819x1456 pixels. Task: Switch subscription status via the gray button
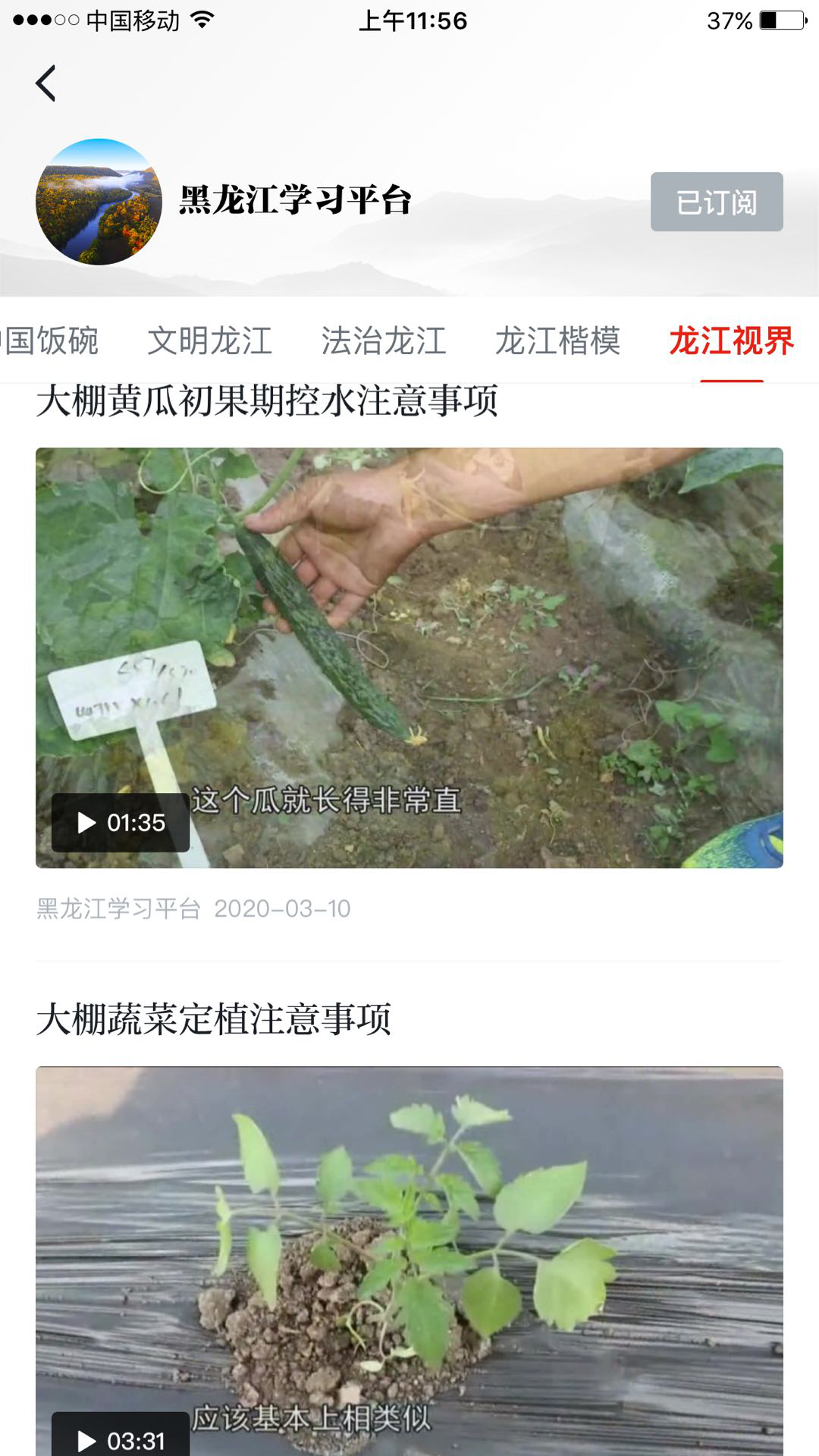coord(716,202)
